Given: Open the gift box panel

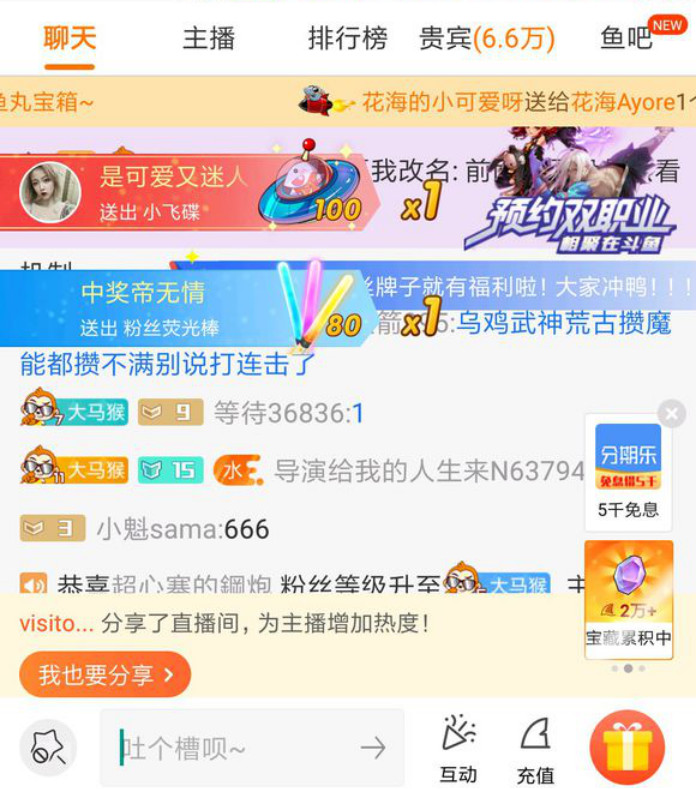Looking at the screenshot, I should (x=627, y=748).
